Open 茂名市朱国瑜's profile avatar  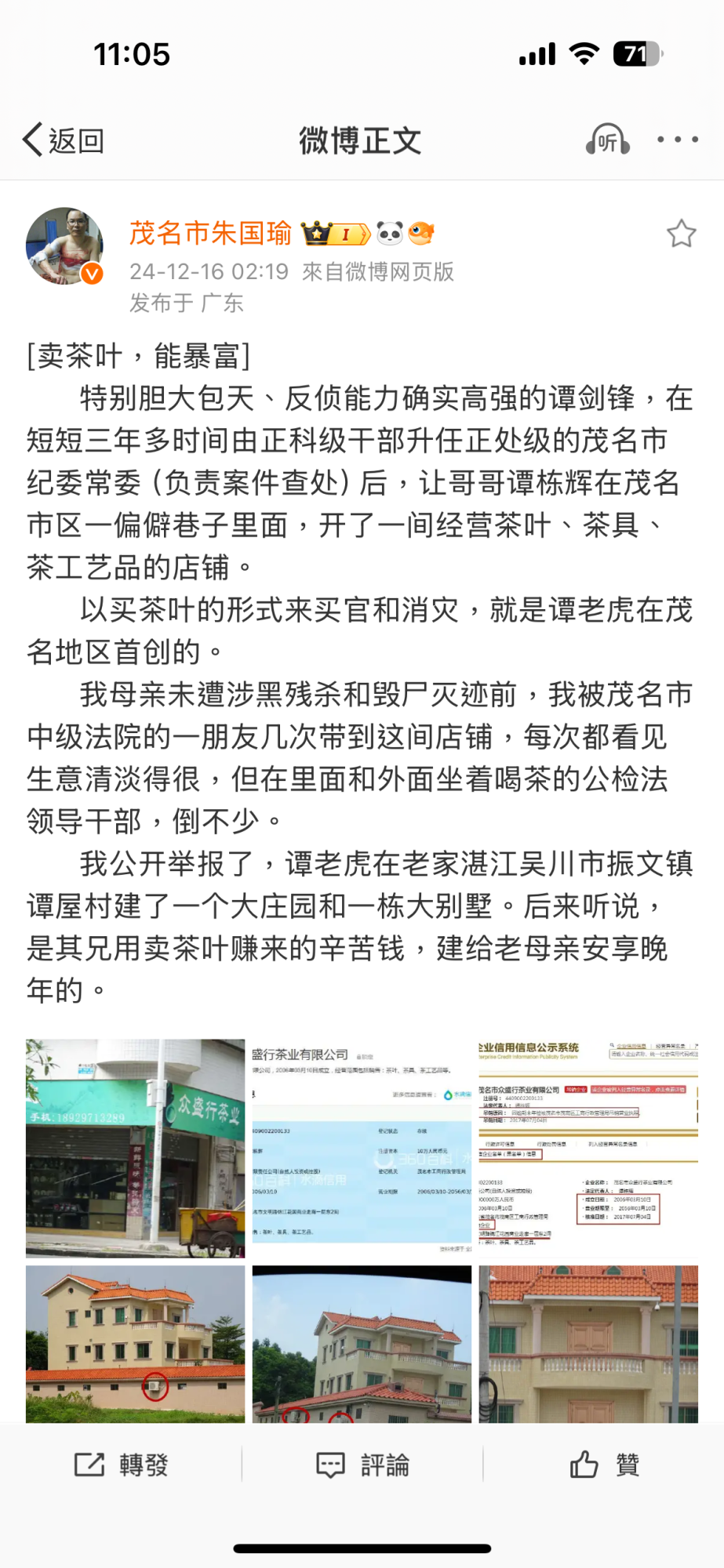click(x=64, y=245)
